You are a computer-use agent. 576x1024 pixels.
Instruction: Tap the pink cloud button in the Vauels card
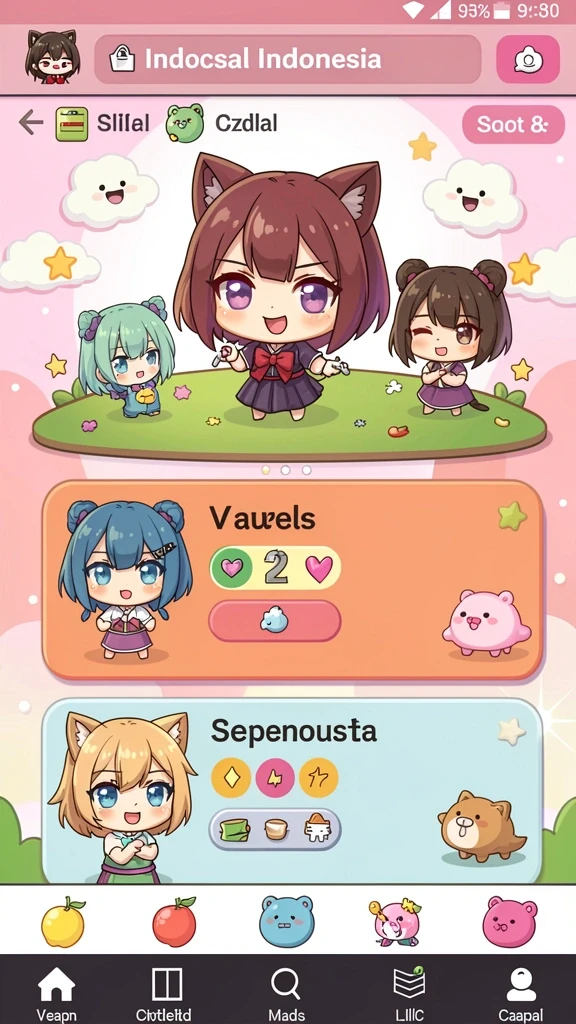click(x=274, y=620)
